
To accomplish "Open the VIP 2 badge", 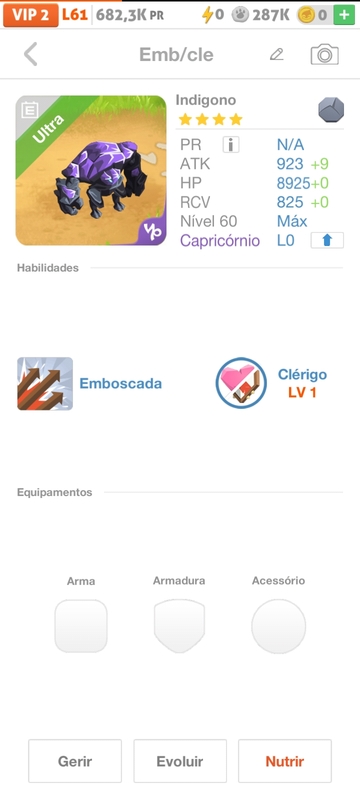I will tap(31, 15).
